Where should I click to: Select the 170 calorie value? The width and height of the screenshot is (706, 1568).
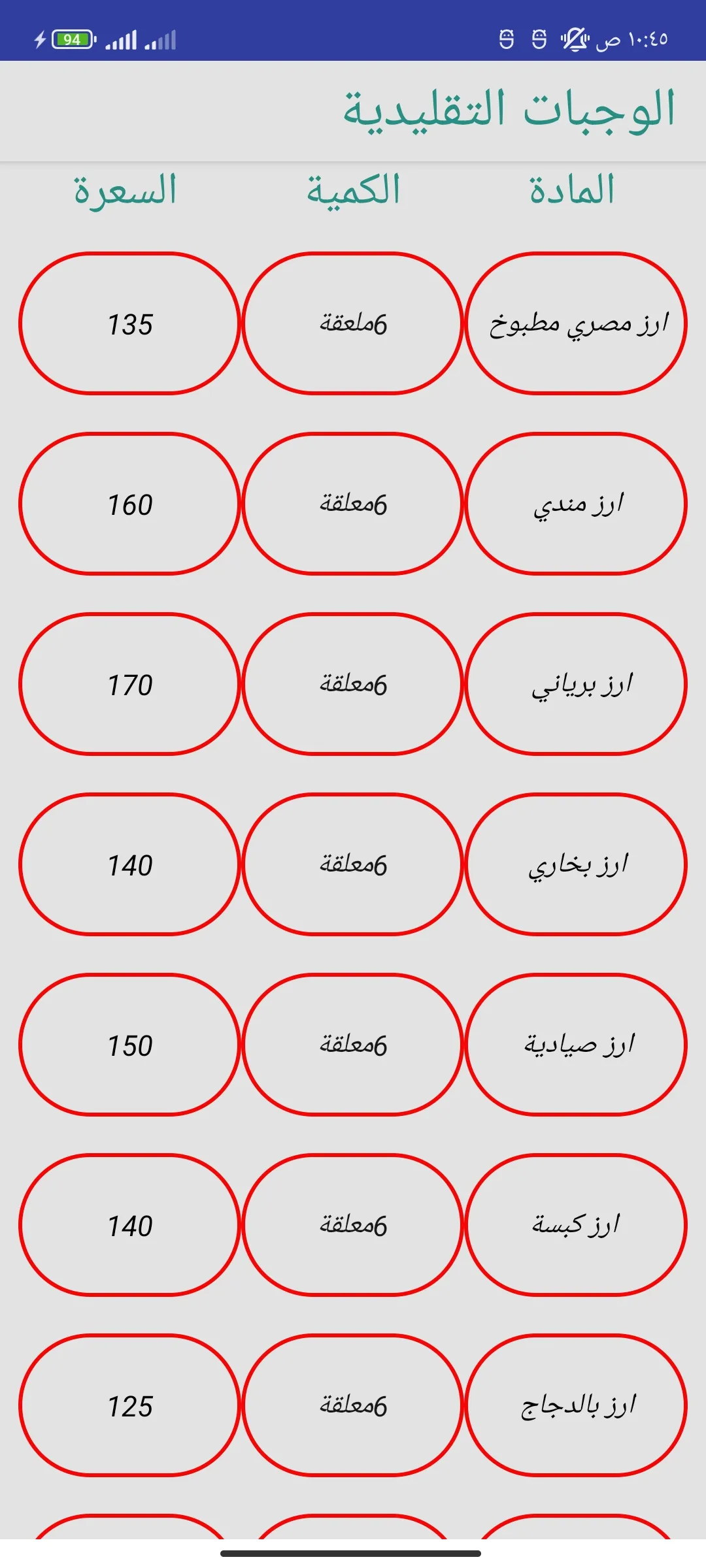tap(129, 684)
